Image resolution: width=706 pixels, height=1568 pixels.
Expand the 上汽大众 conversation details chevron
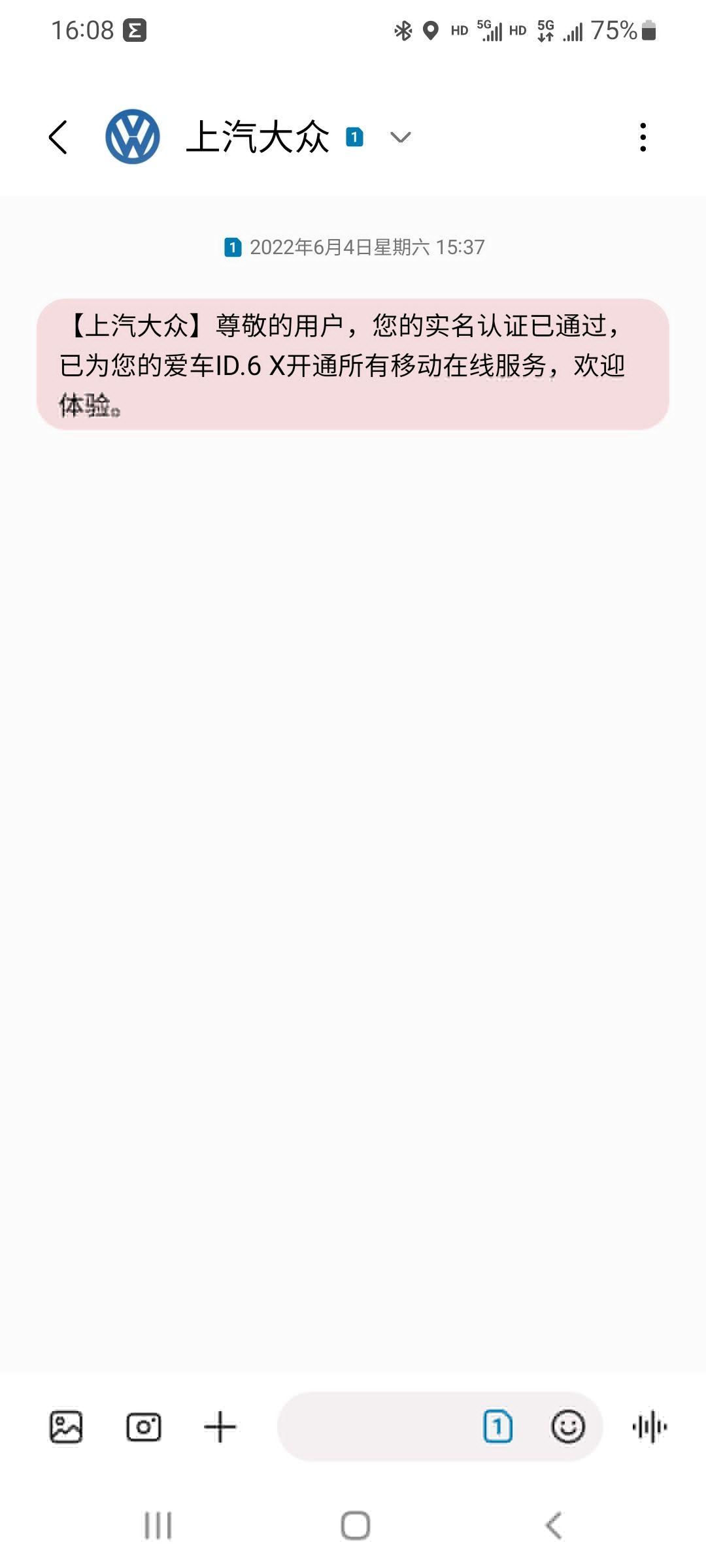400,137
